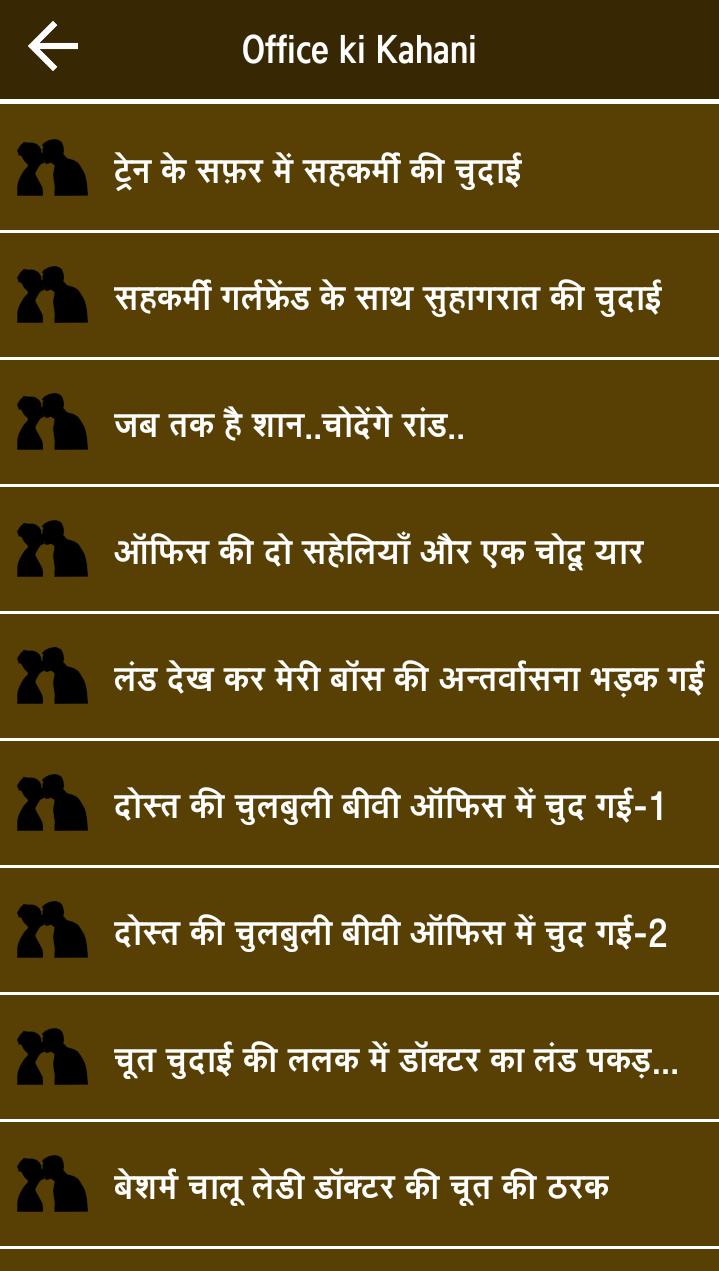Open part 1 of 'दोस्त की चुलबुली बीवी'
The width and height of the screenshot is (719, 1271).
point(390,805)
